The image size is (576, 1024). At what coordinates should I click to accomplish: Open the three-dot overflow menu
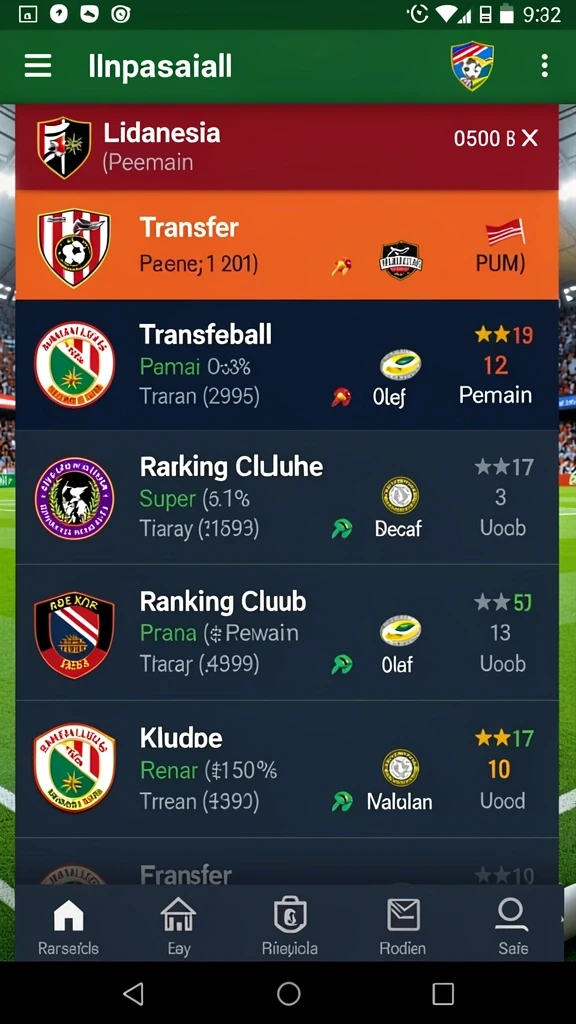(x=544, y=66)
